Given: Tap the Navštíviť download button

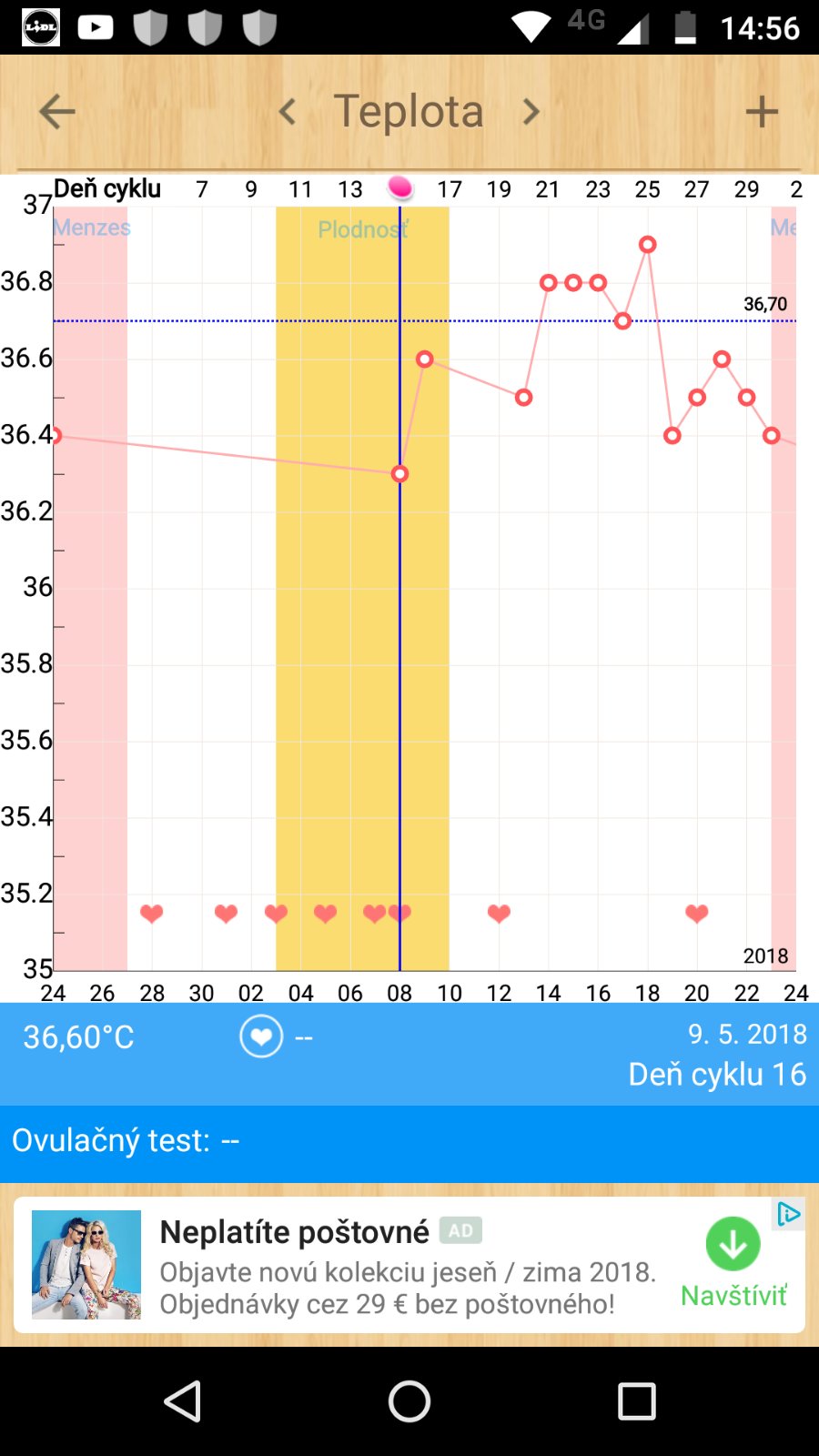Looking at the screenshot, I should click(x=733, y=1245).
